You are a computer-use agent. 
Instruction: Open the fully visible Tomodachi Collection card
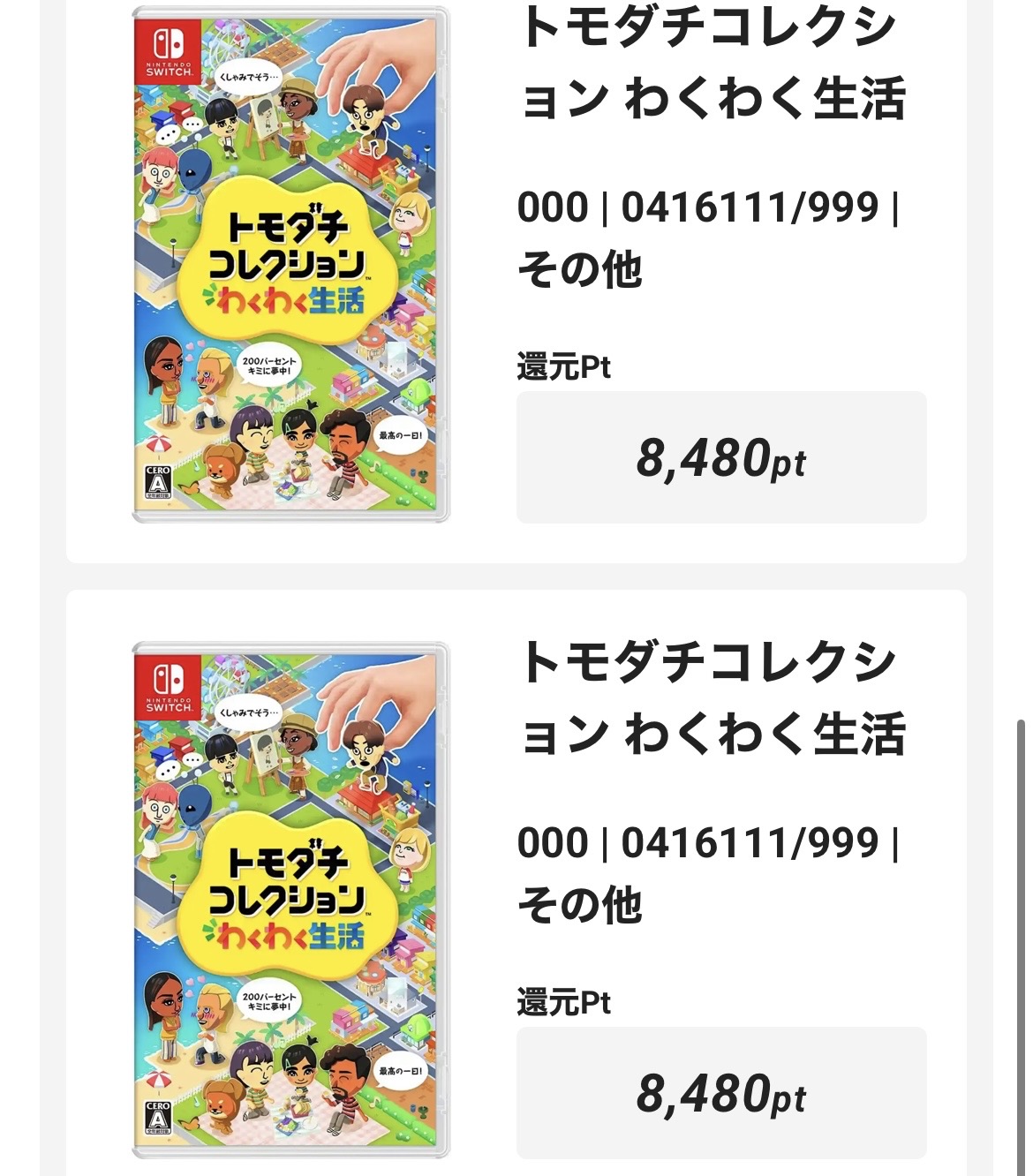coord(516,882)
